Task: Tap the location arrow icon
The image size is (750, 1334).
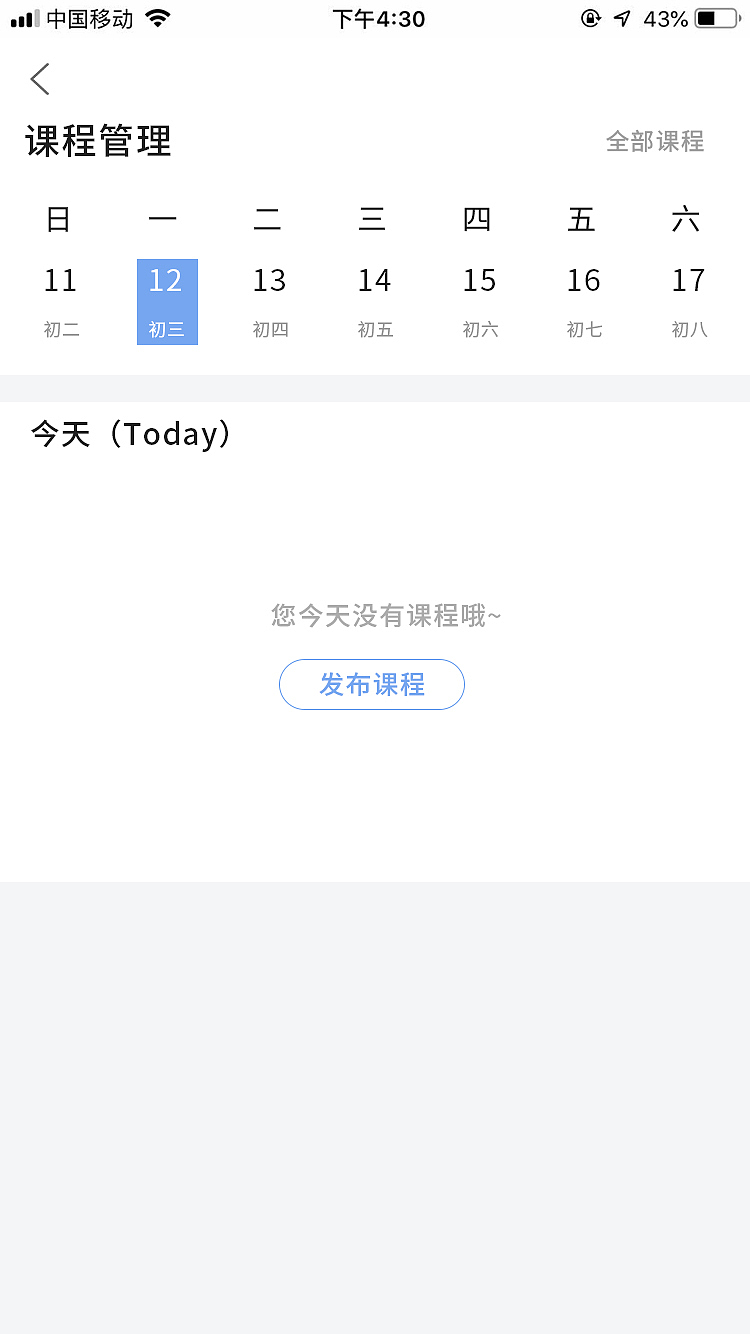Action: point(621,17)
